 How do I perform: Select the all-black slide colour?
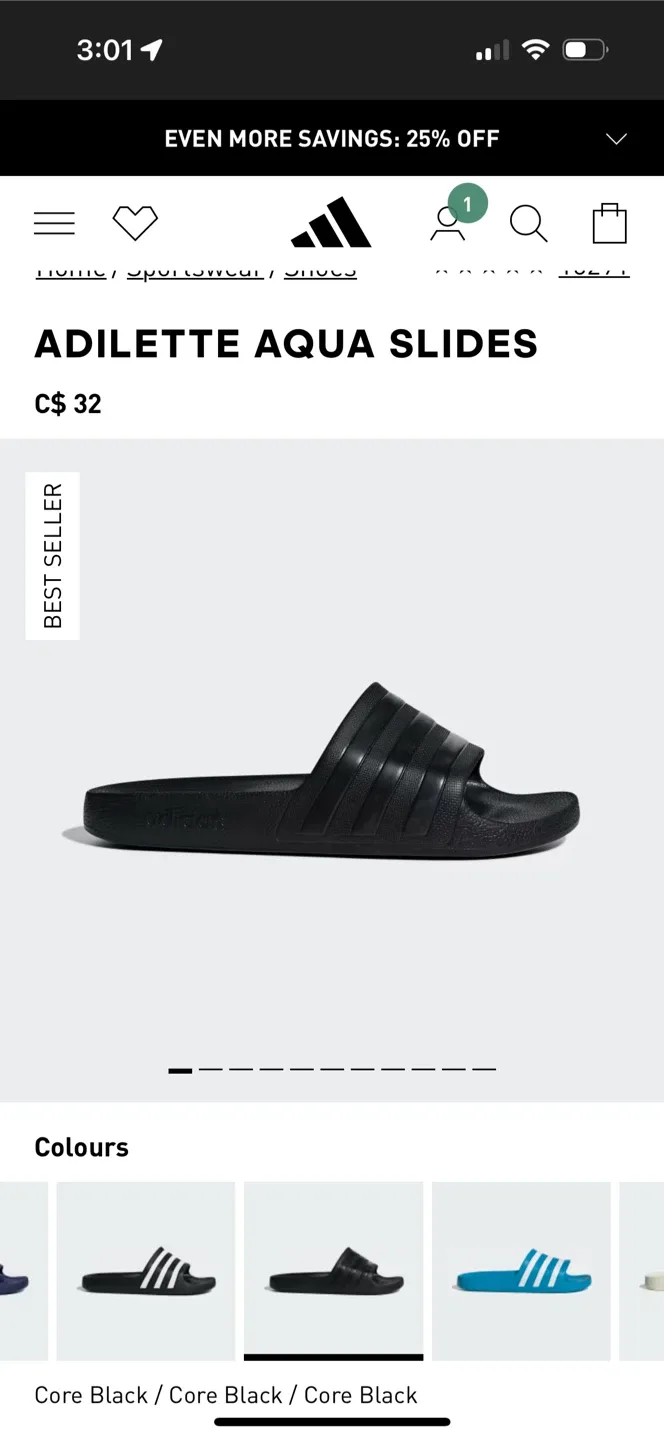(333, 1271)
